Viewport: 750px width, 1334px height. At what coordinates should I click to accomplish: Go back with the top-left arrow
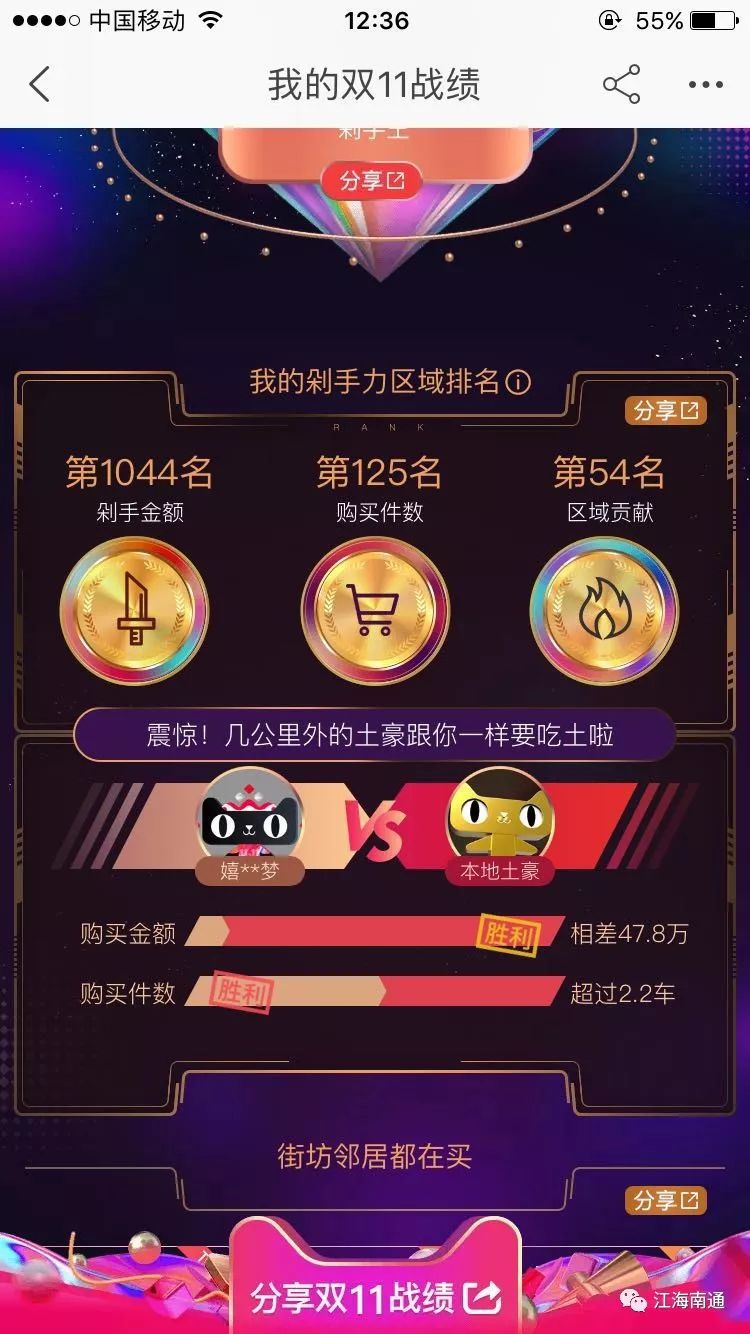pos(40,85)
